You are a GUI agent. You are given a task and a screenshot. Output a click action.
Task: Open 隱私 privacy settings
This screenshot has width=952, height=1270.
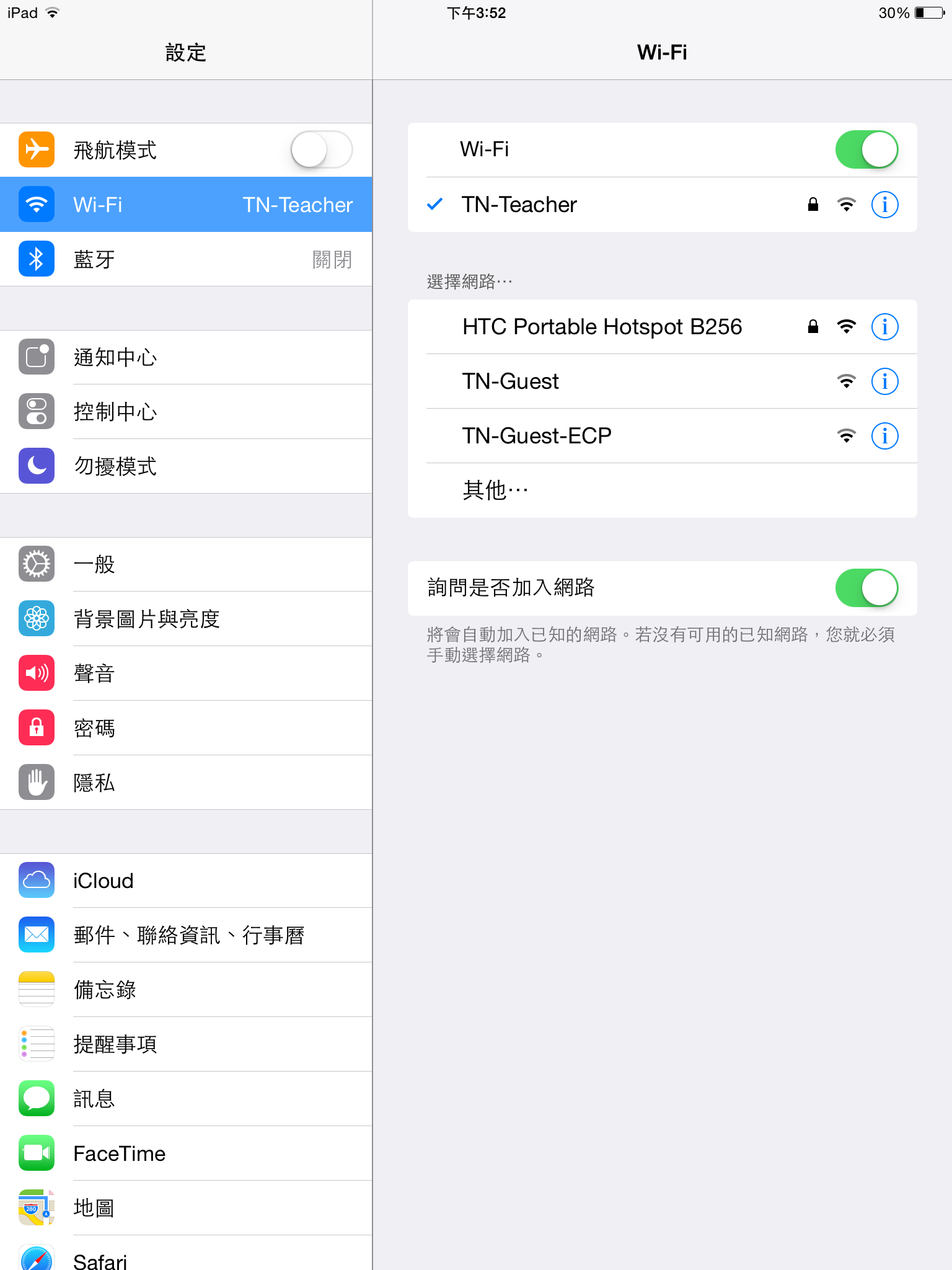pyautogui.click(x=186, y=783)
